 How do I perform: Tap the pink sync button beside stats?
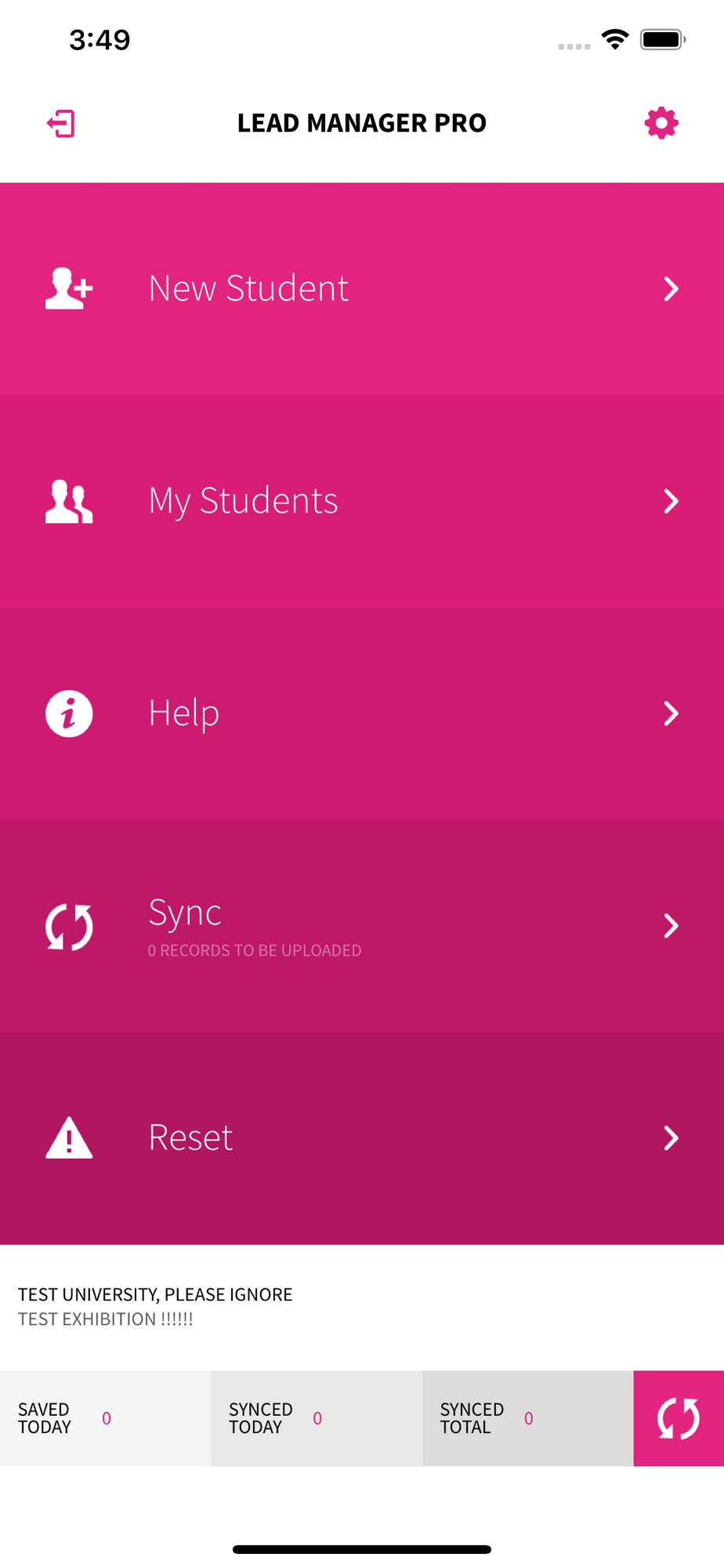pos(679,1418)
